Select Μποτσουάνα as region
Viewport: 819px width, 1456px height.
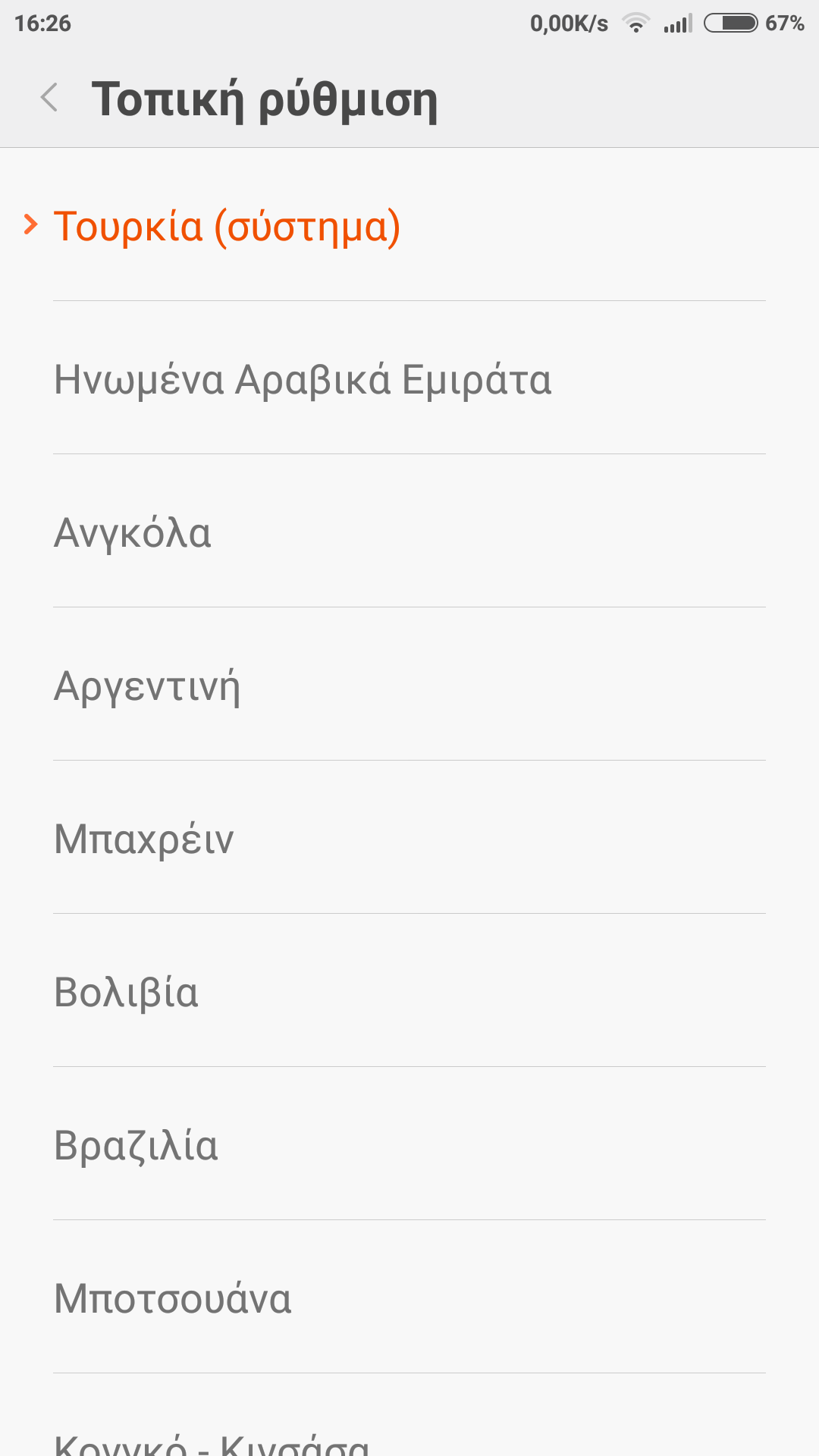[x=173, y=1298]
